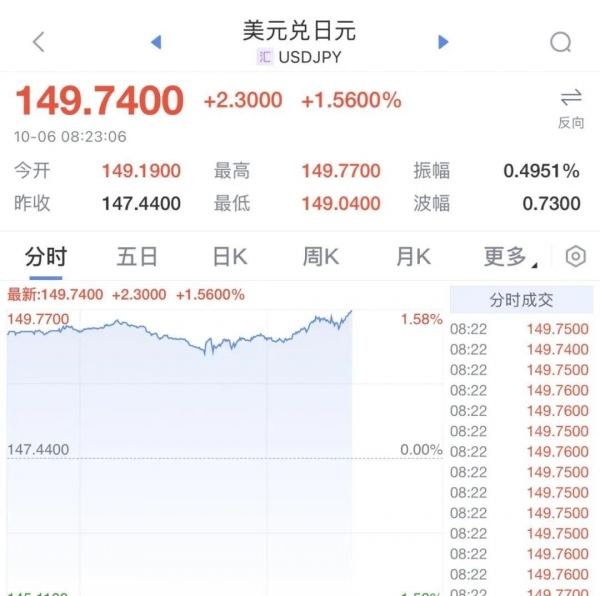Switch to the 五日 chart tab
The width and height of the screenshot is (600, 596).
click(137, 257)
